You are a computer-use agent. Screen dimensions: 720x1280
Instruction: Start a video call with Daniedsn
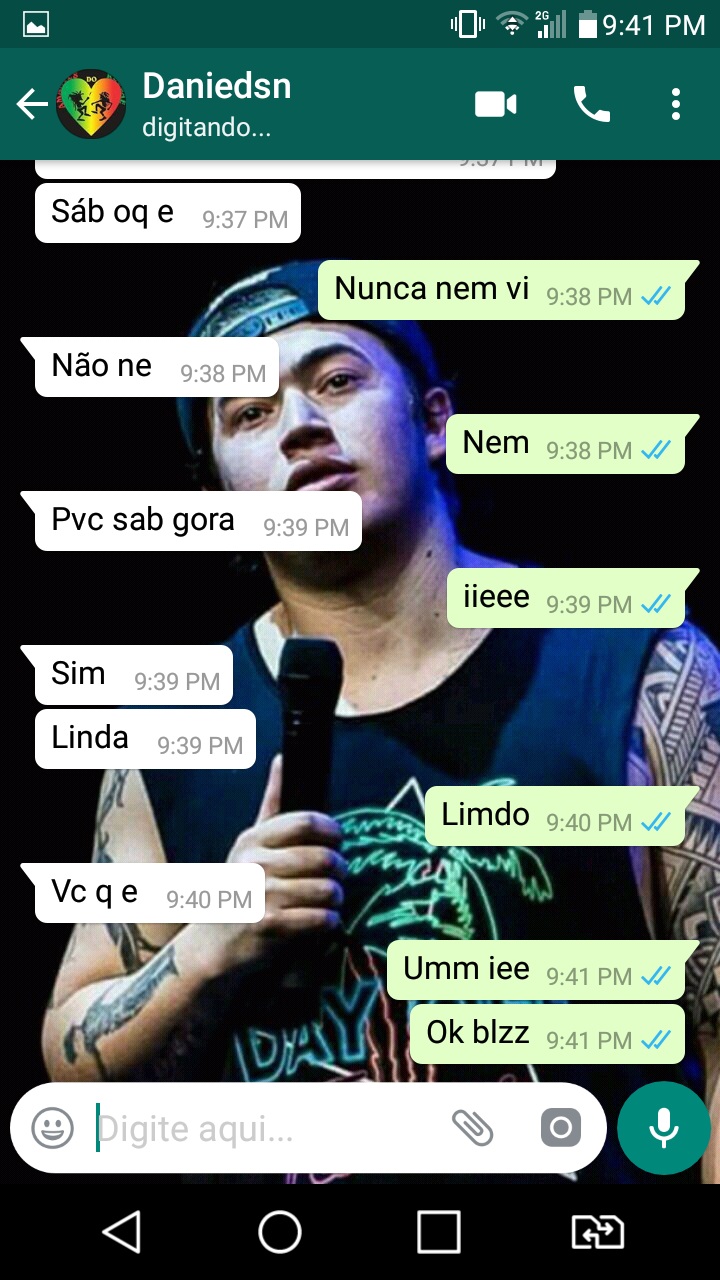[x=495, y=104]
